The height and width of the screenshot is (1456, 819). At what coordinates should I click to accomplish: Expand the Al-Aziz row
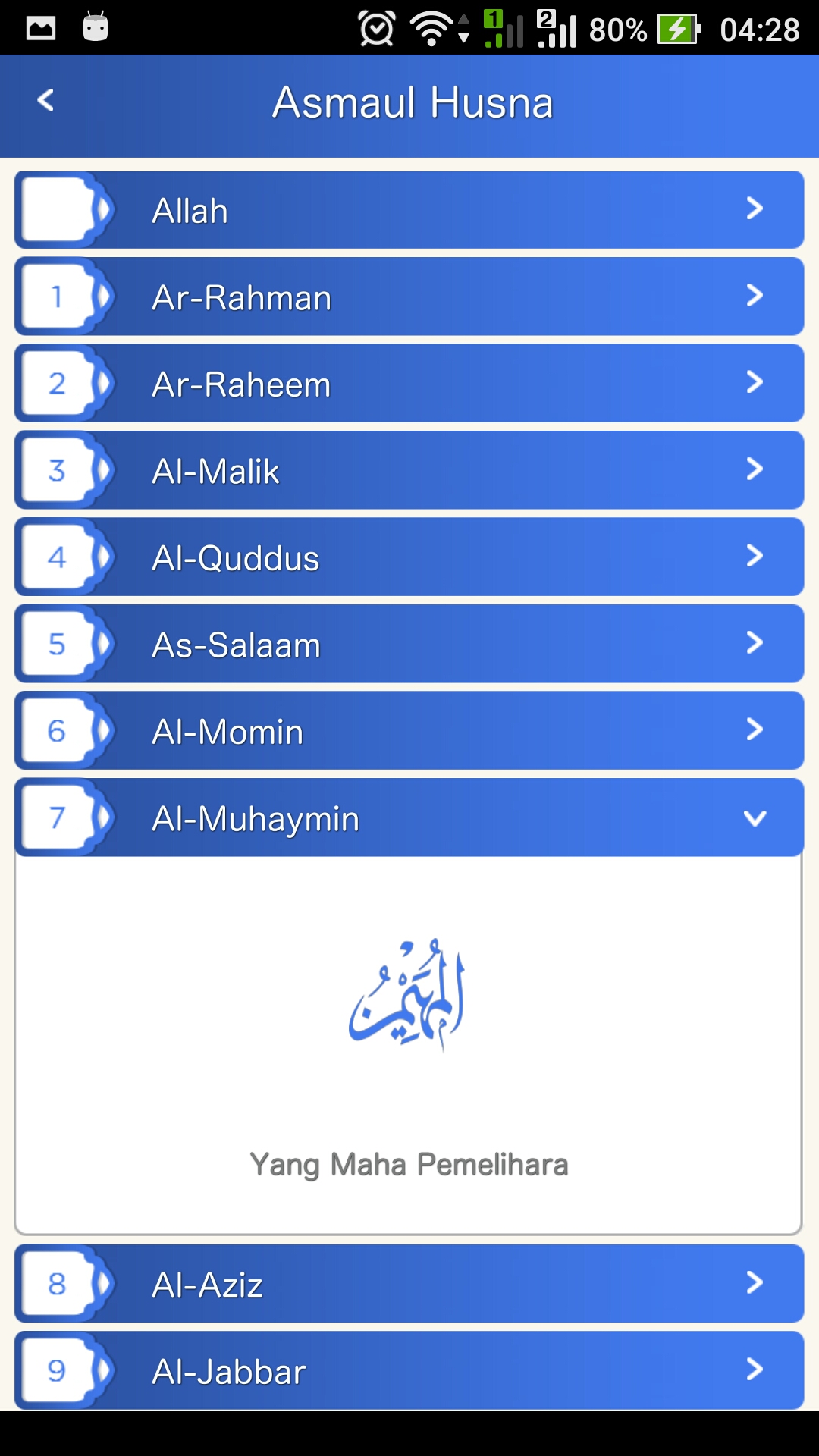tap(409, 1284)
